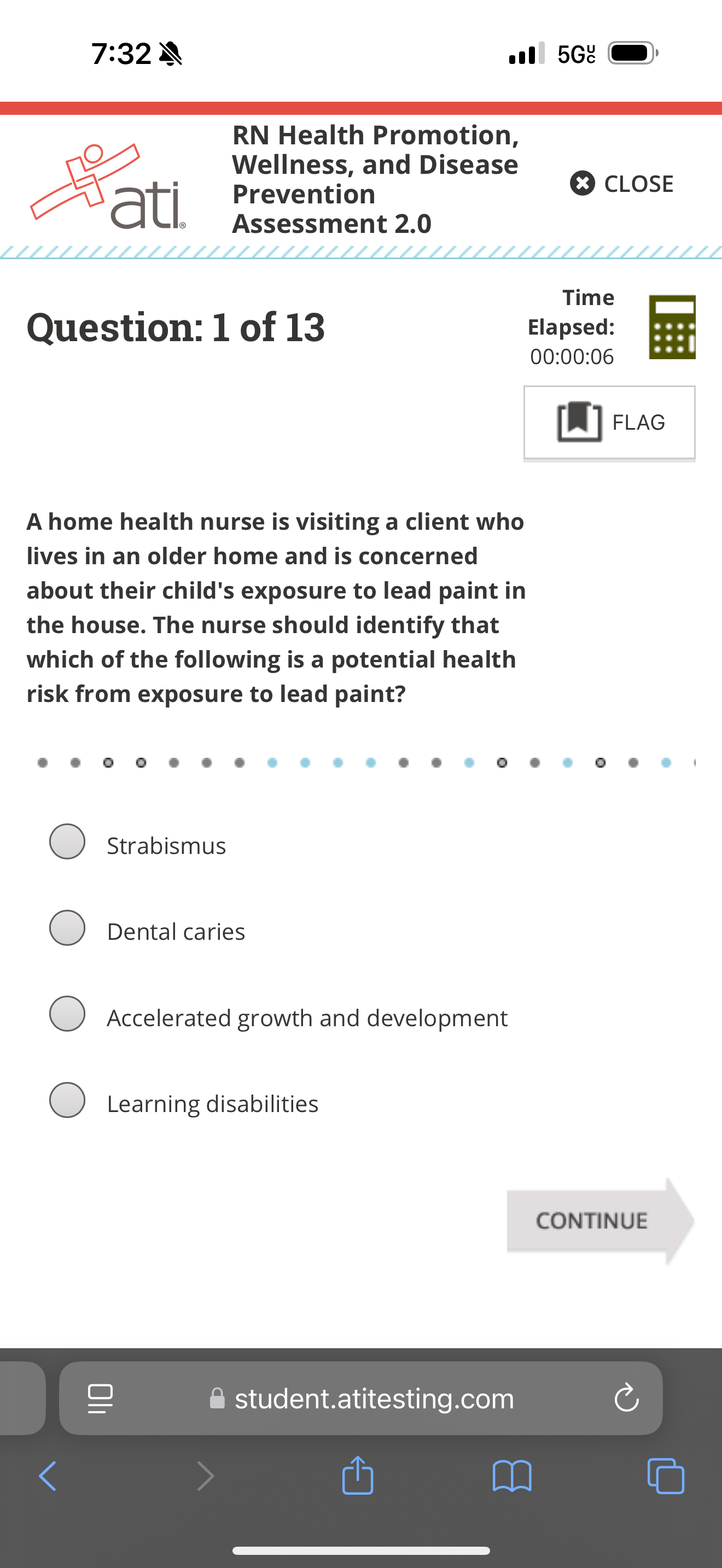This screenshot has width=722, height=1568.
Task: Open Safari bookmarks
Action: click(512, 1476)
